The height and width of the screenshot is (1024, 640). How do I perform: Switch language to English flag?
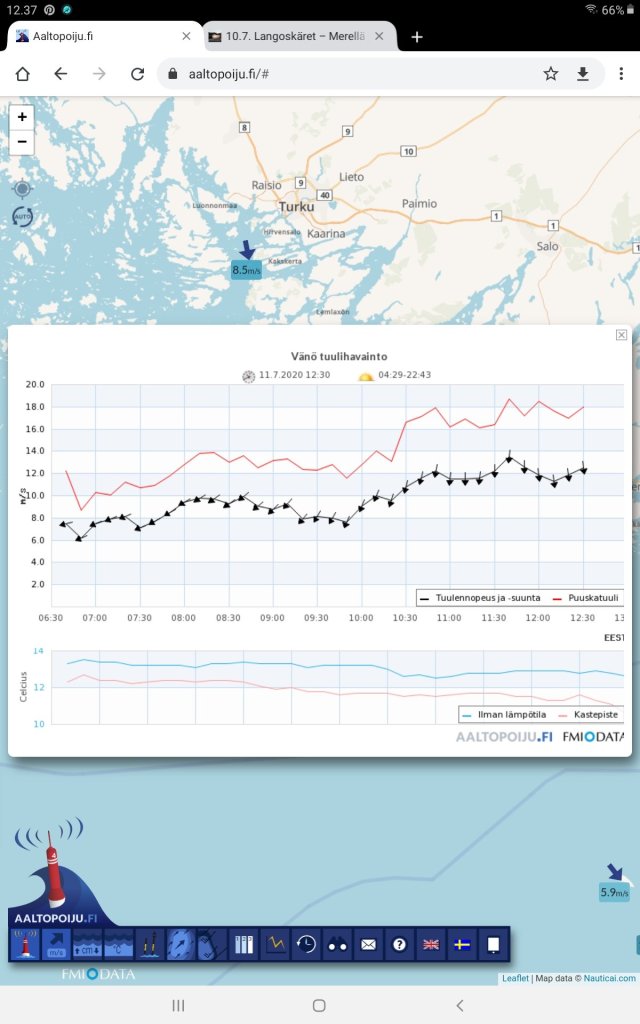tap(431, 944)
